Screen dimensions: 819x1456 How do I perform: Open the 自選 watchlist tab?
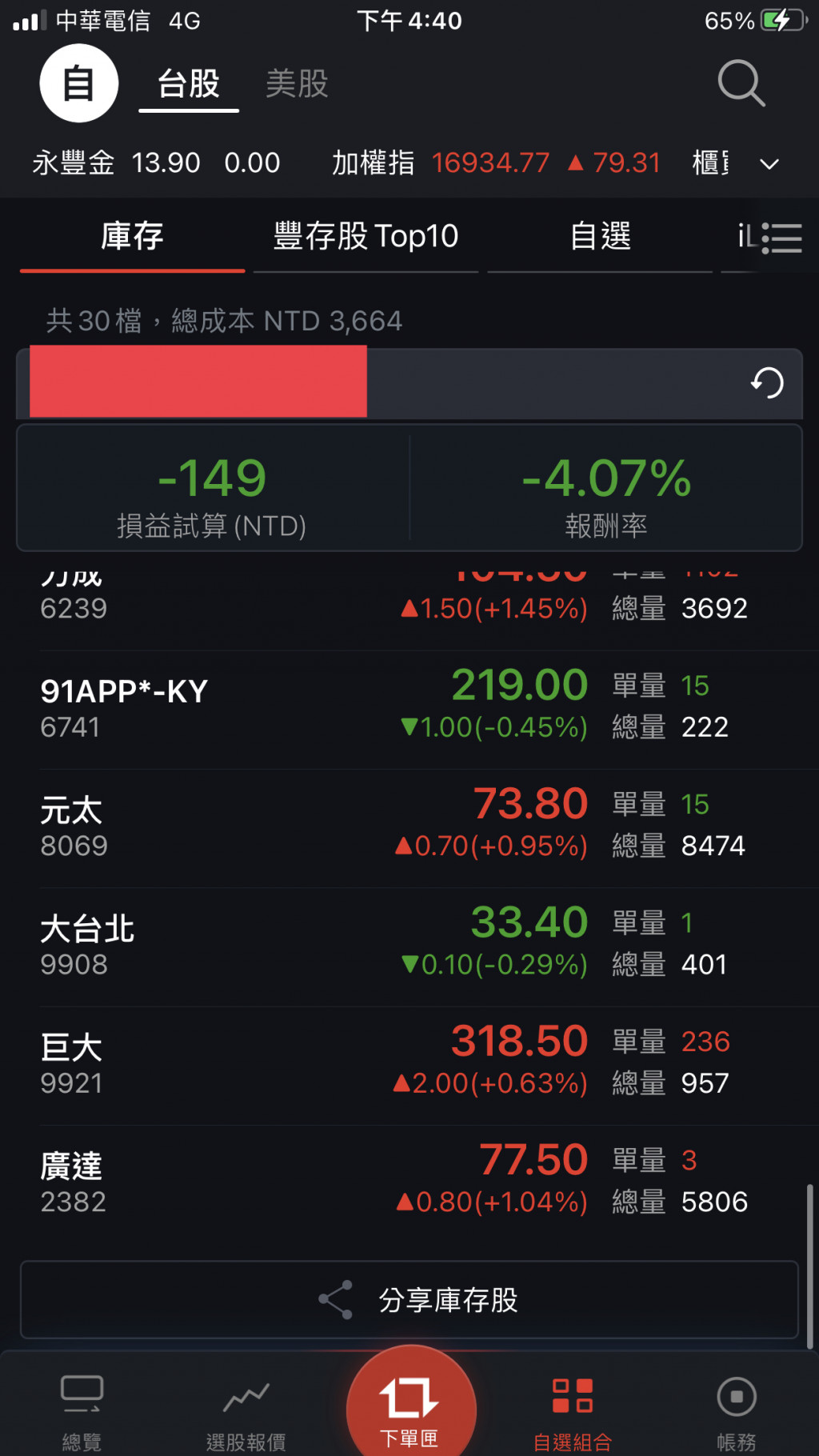coord(600,237)
